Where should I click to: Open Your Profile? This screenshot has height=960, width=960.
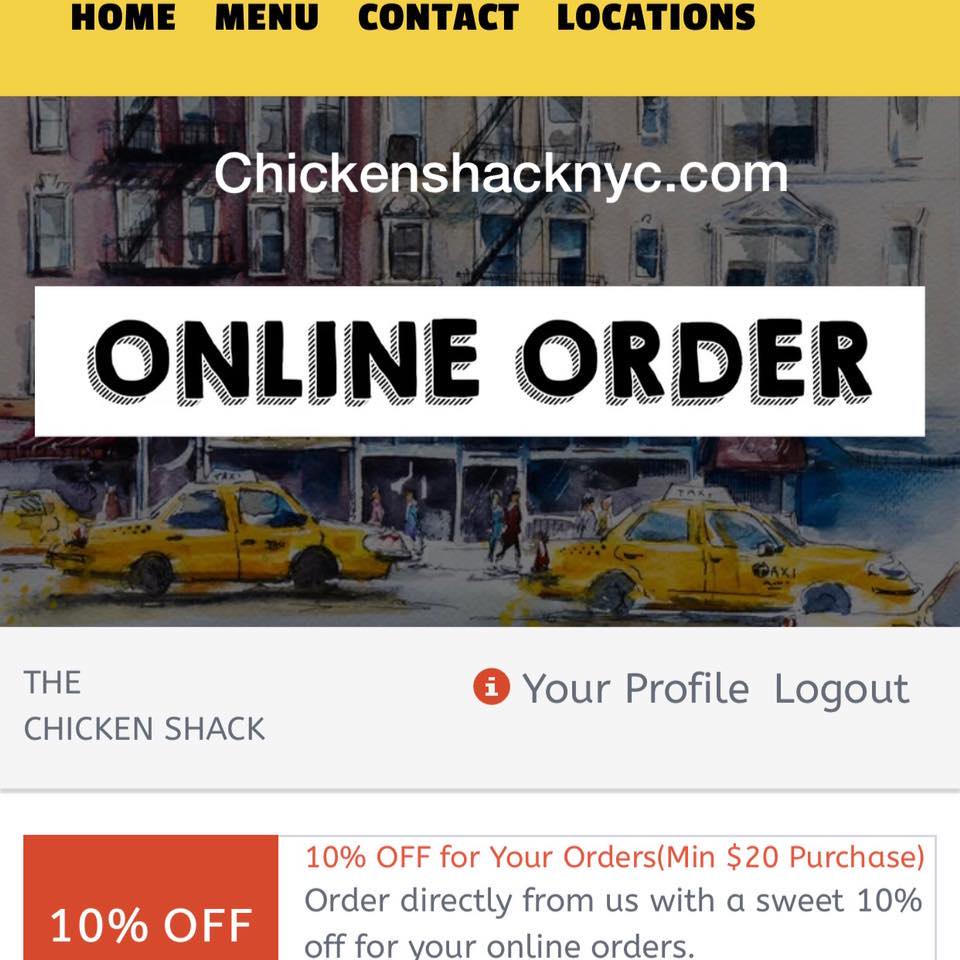(x=635, y=689)
